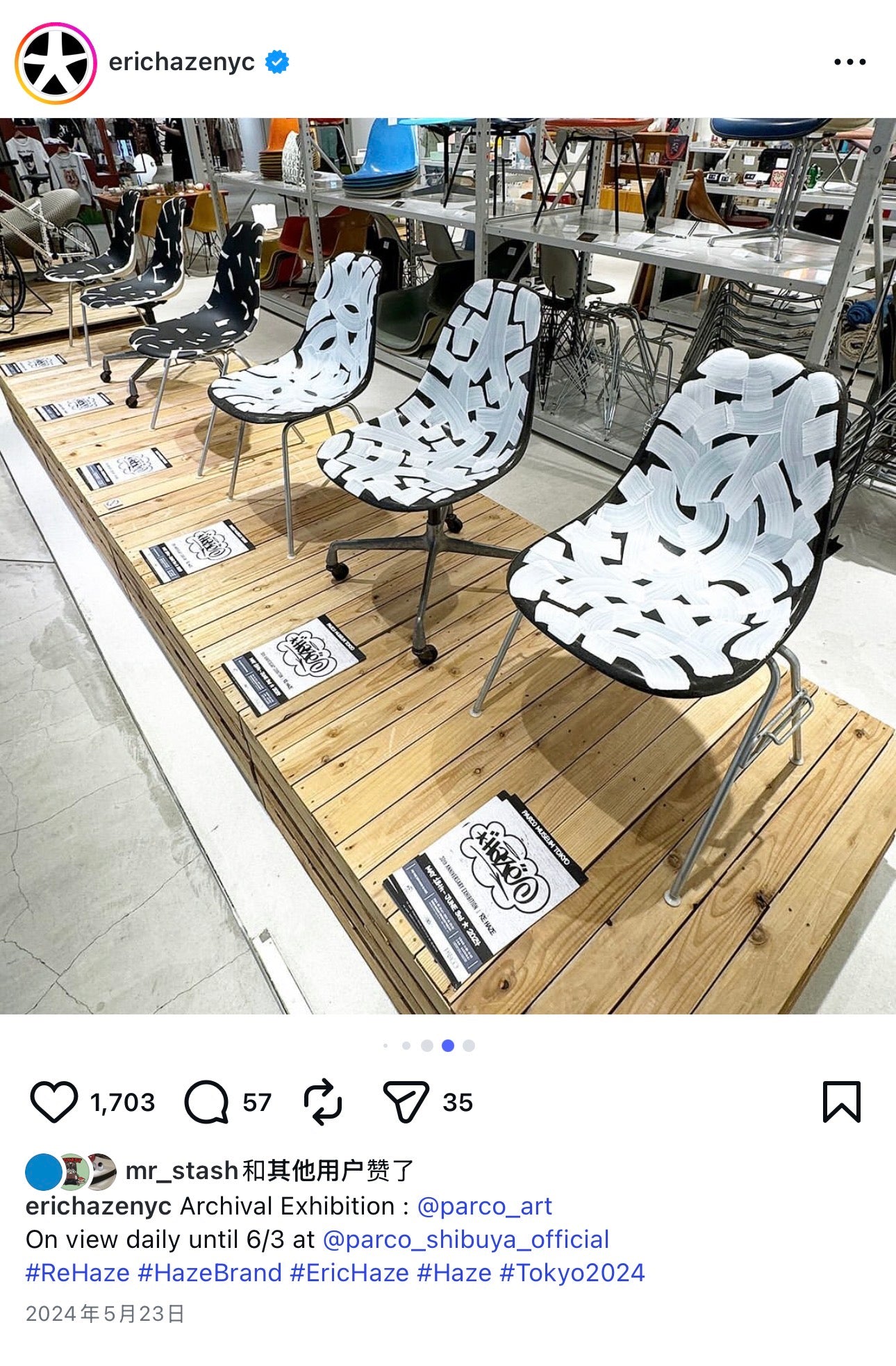Open erichazenyc's profile picture

[x=56, y=63]
